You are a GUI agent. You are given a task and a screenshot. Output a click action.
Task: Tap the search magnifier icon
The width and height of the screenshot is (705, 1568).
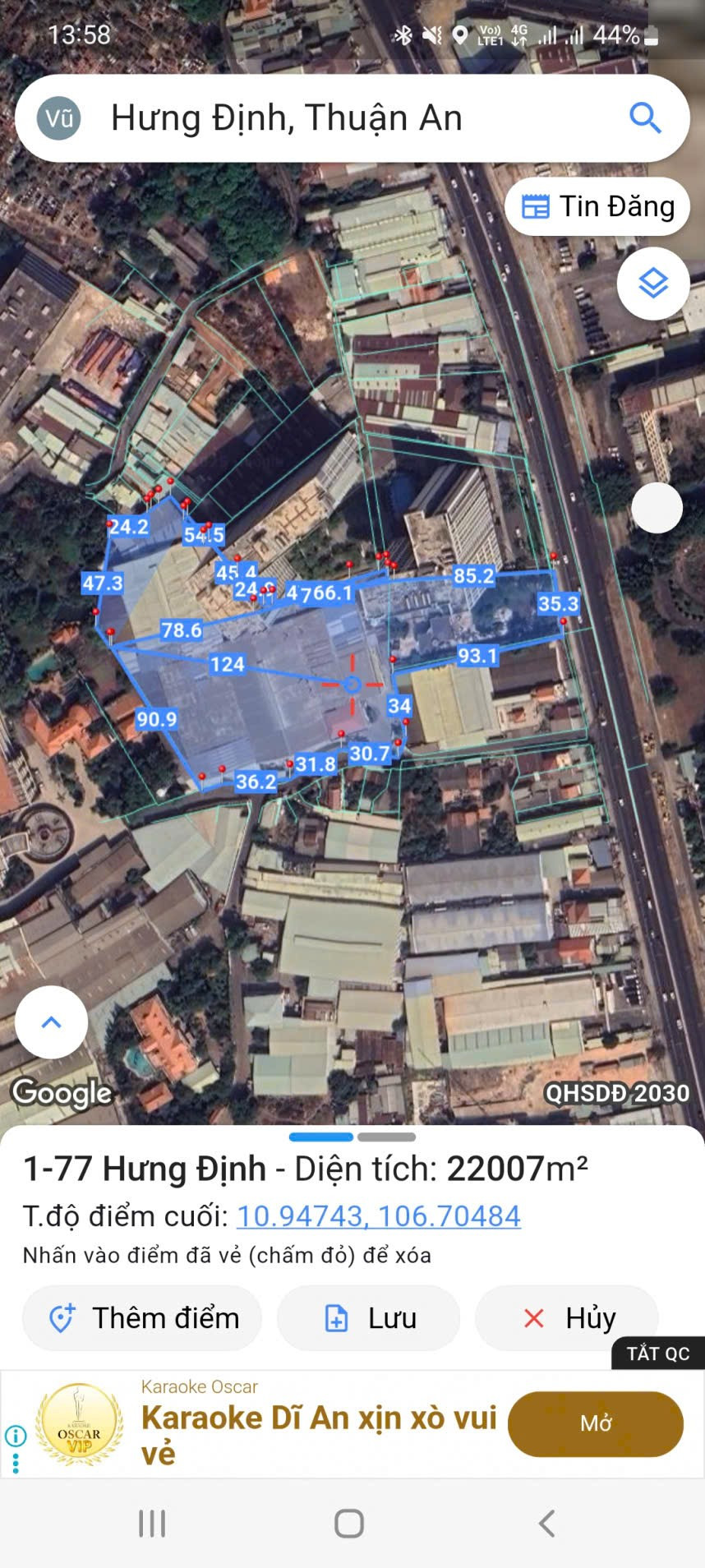(x=645, y=118)
